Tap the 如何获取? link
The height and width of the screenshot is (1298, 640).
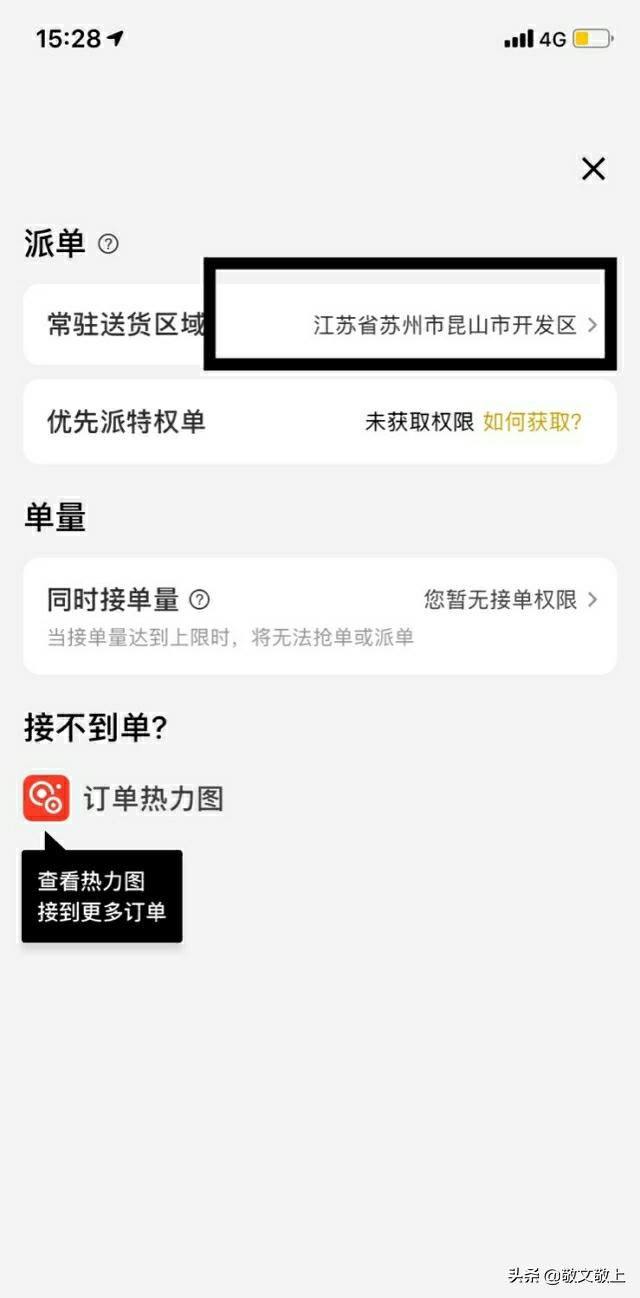pos(532,421)
